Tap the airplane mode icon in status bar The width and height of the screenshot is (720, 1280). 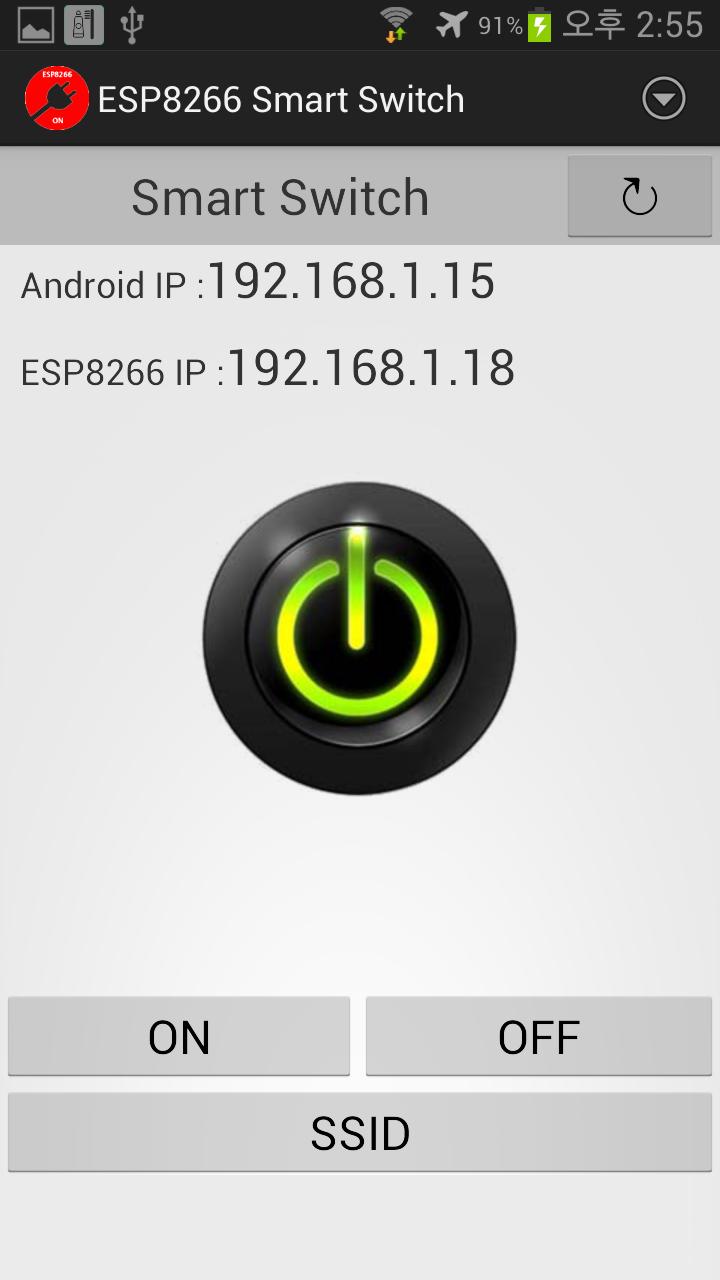pyautogui.click(x=452, y=22)
